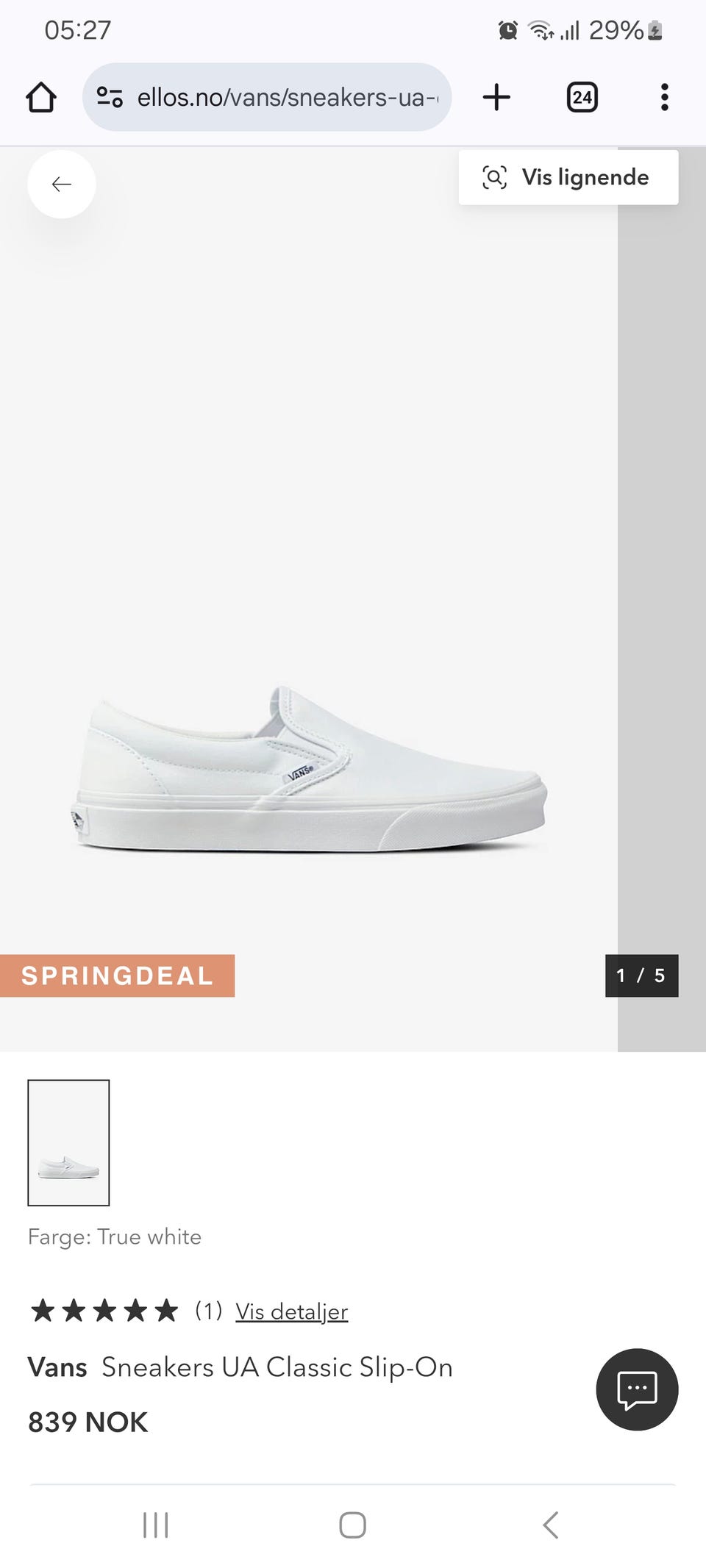View site information icon in address bar

pos(110,97)
